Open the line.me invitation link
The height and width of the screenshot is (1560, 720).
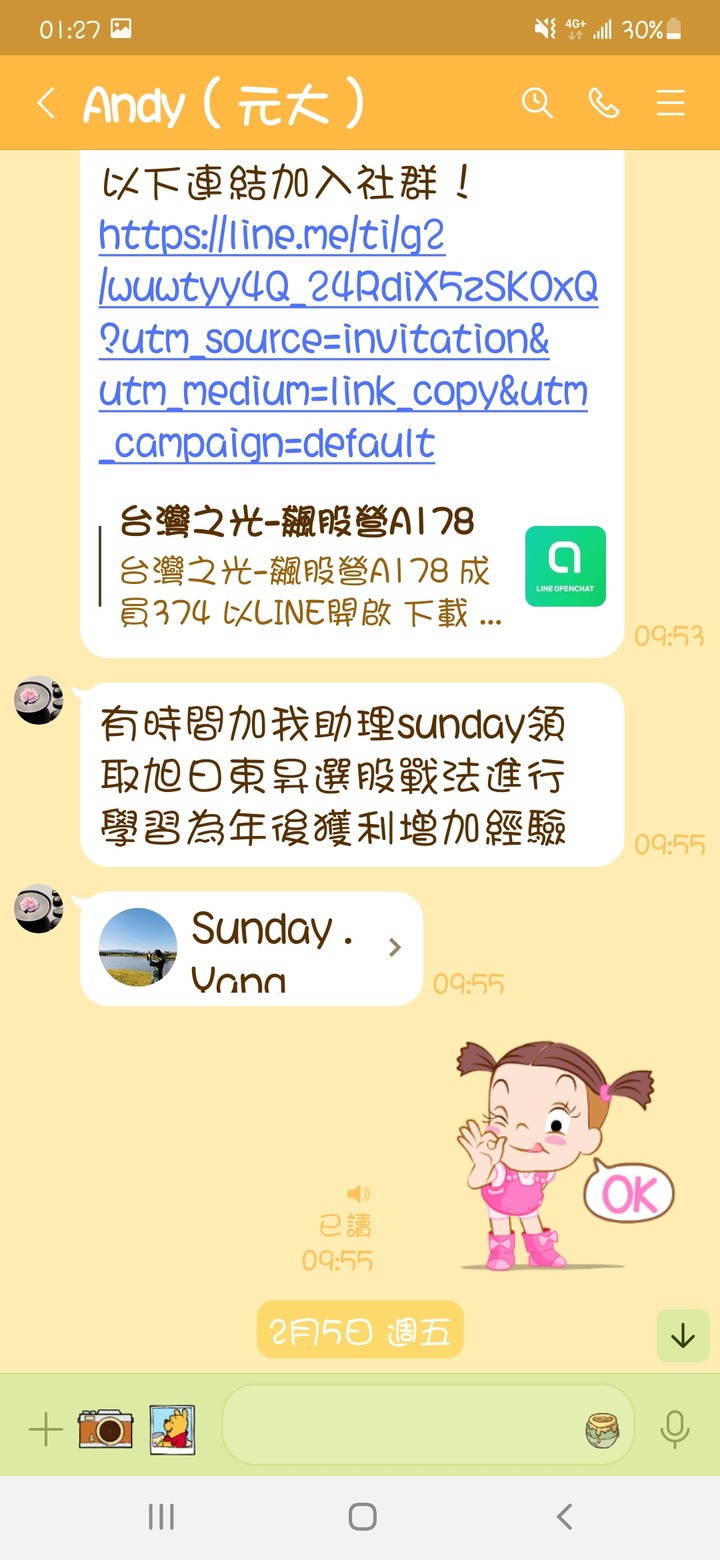(x=348, y=340)
